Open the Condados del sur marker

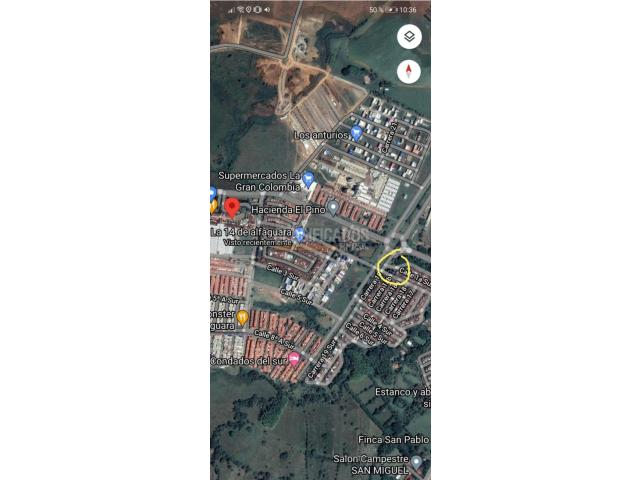[294, 358]
